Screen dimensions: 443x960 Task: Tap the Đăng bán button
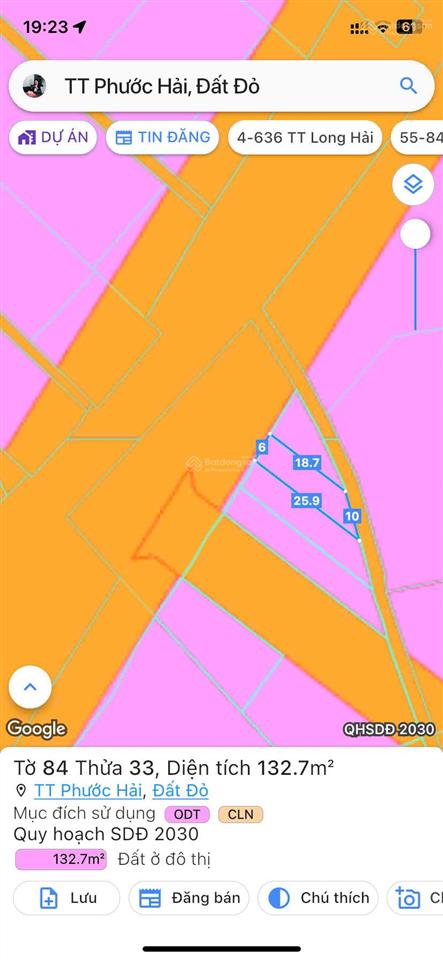[189, 898]
